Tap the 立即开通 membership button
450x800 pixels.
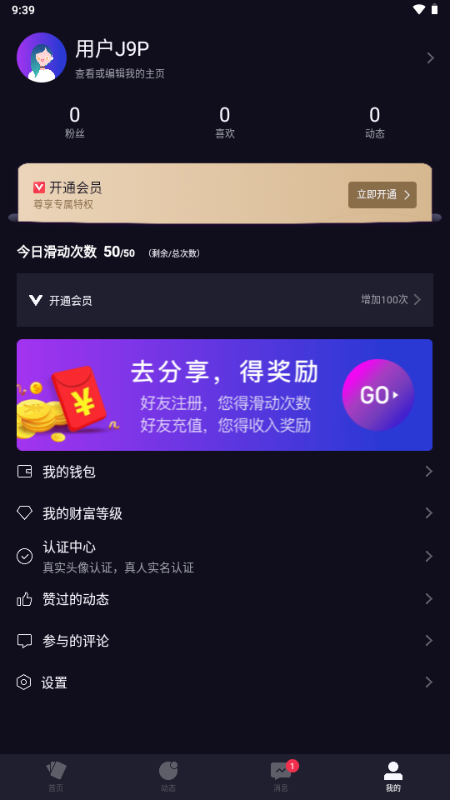[x=382, y=195]
